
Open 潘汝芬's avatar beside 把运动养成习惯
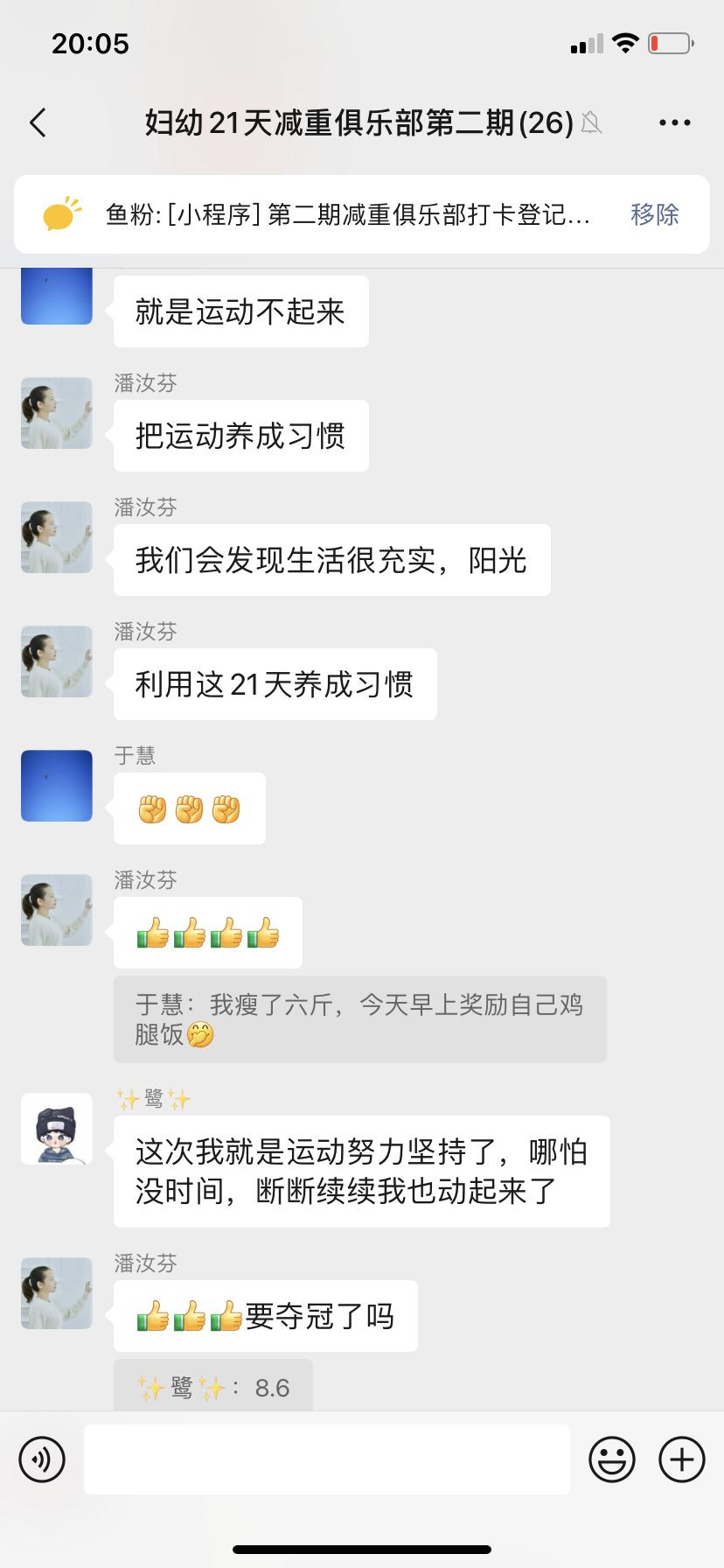click(57, 413)
